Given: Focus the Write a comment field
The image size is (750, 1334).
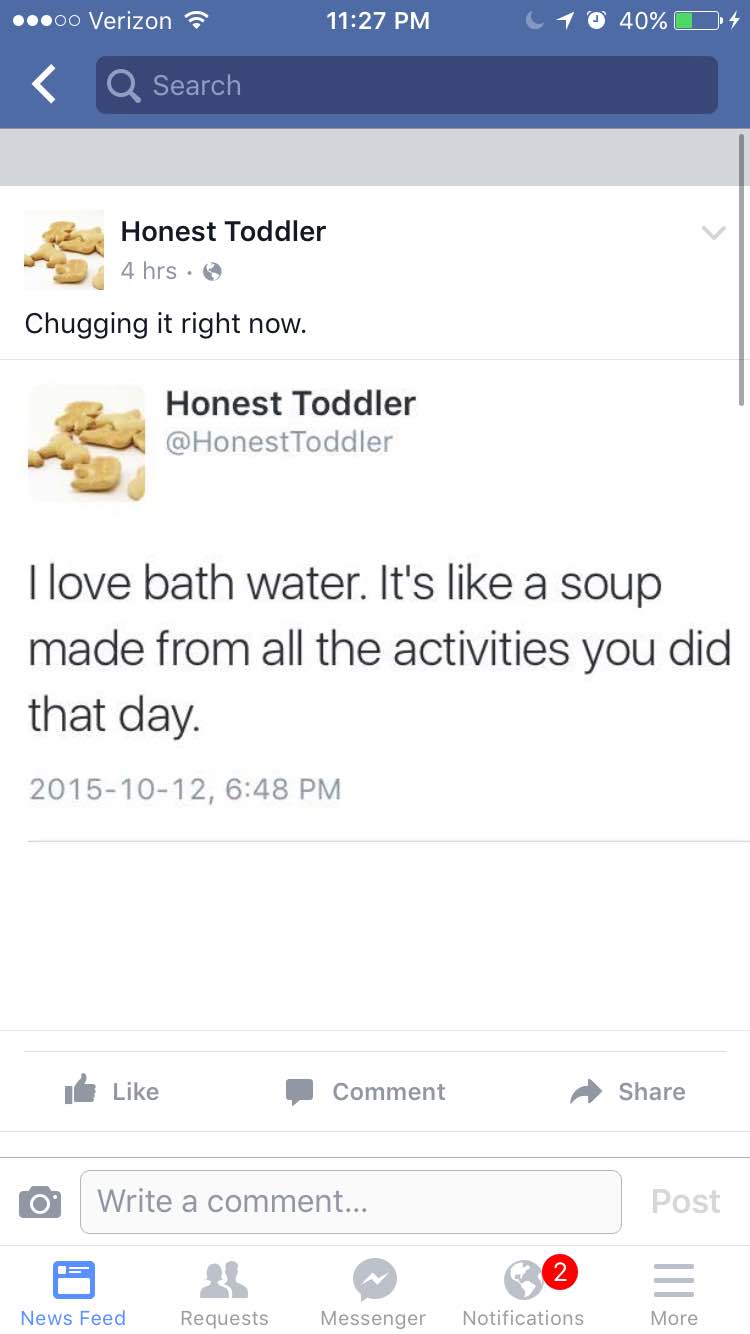Looking at the screenshot, I should click(x=350, y=1201).
